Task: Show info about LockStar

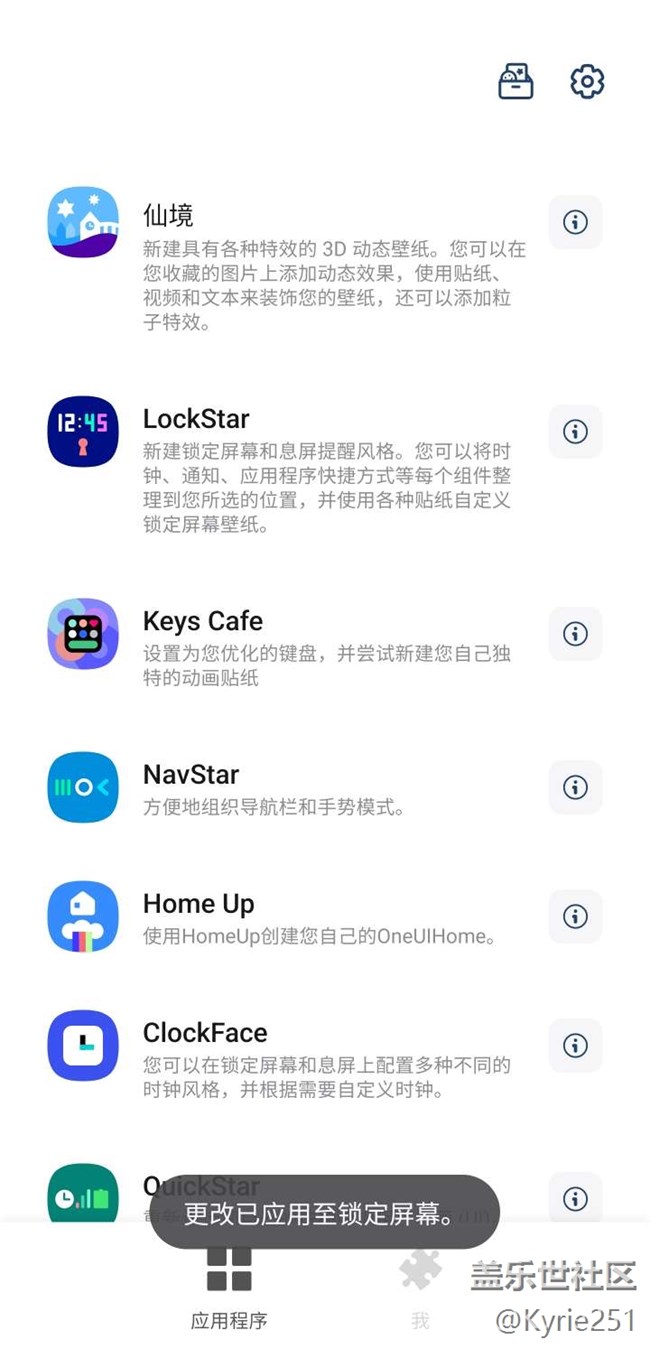Action: [x=575, y=431]
